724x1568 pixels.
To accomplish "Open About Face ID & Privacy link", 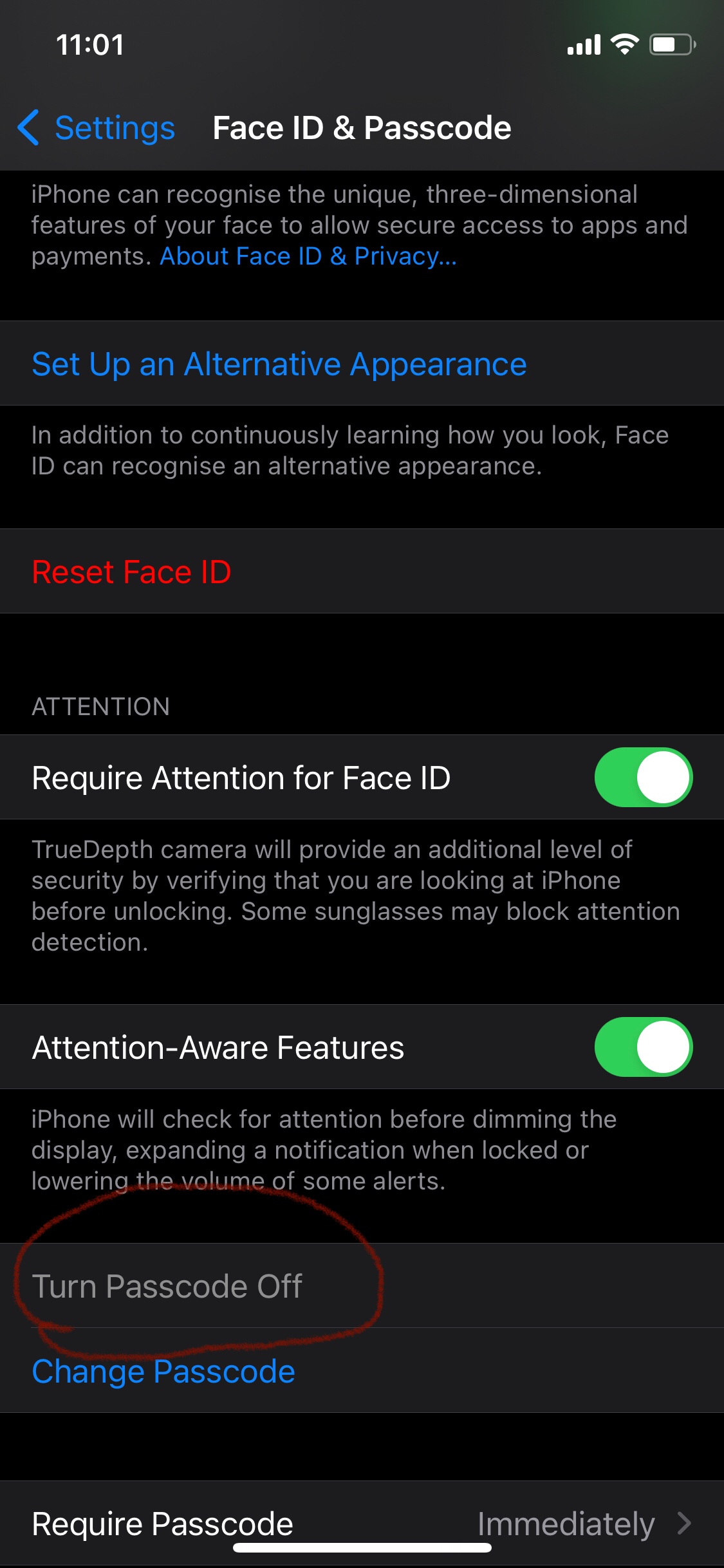I will 308,257.
